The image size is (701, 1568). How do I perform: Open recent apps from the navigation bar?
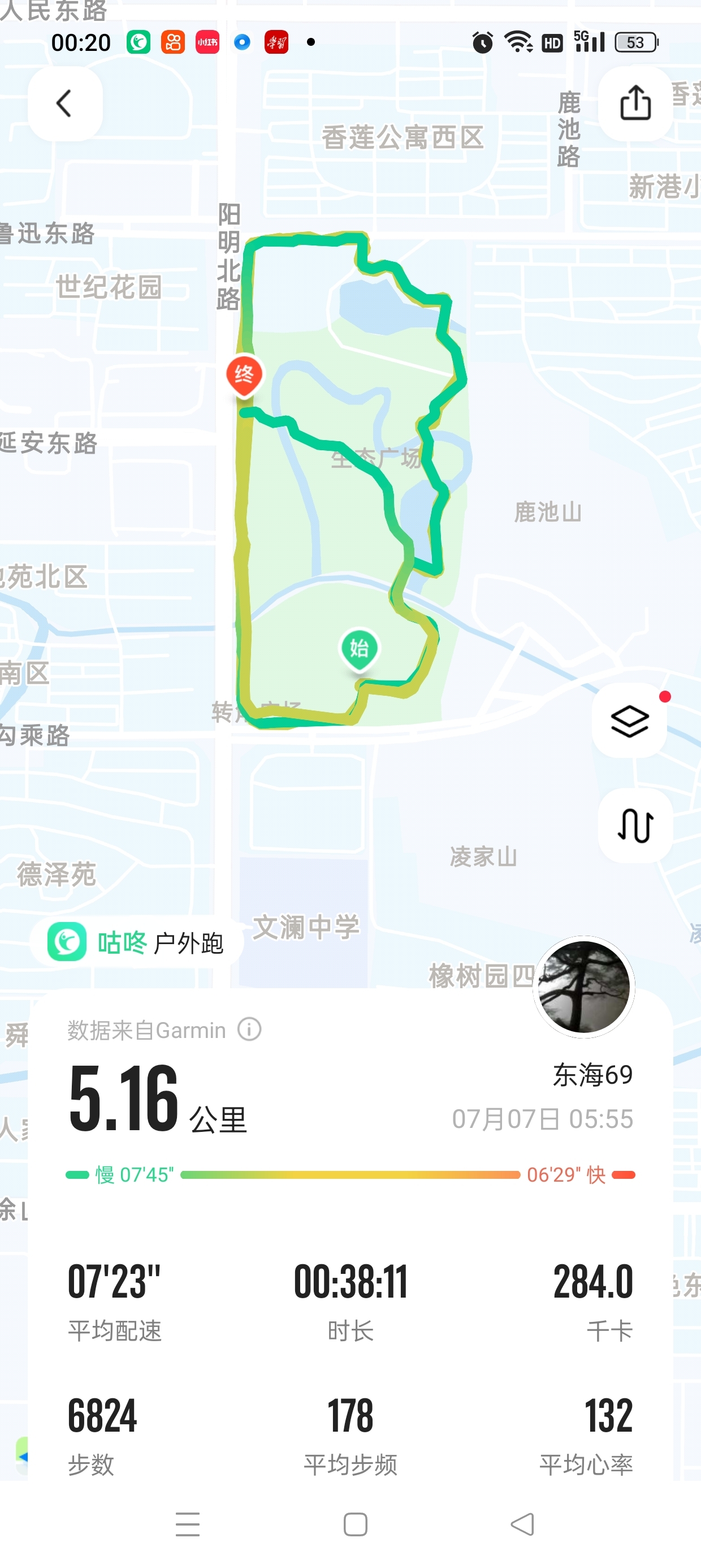tap(188, 1525)
